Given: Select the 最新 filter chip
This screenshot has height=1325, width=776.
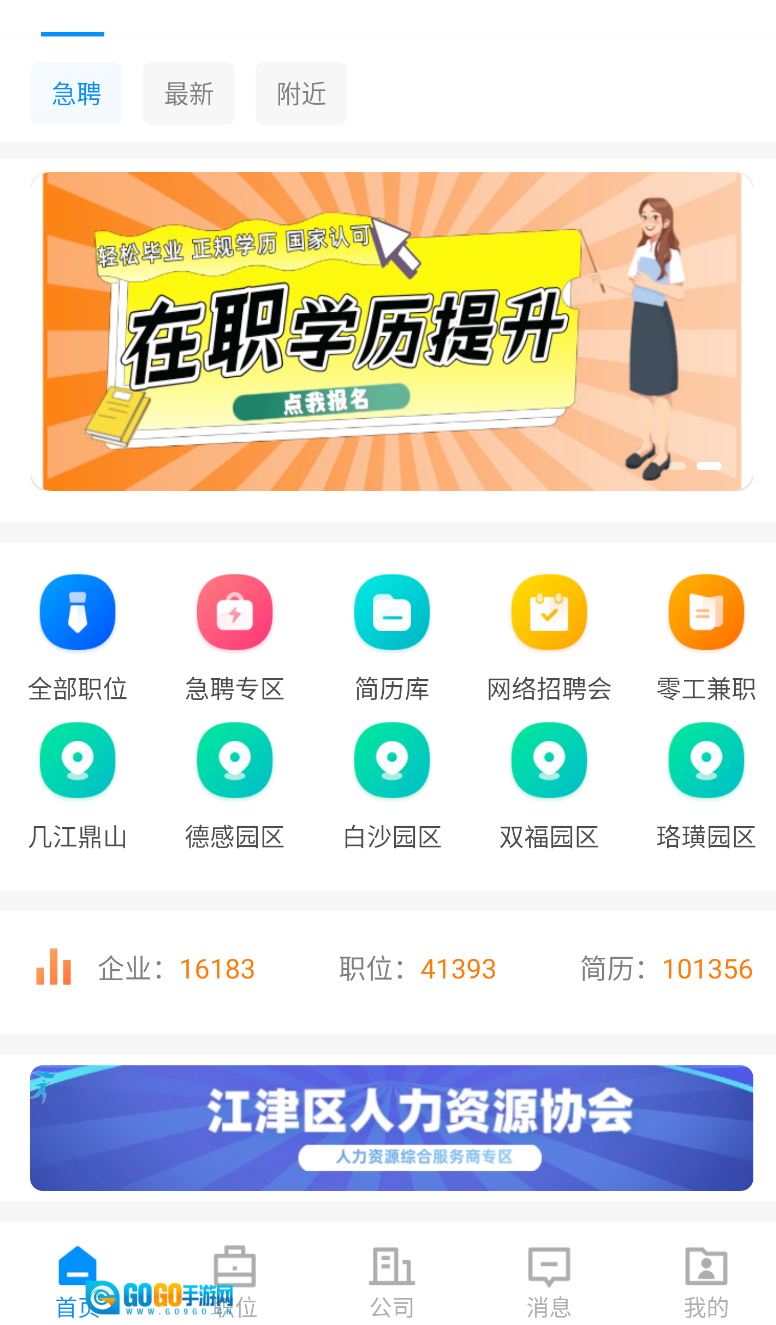Looking at the screenshot, I should pos(189,94).
